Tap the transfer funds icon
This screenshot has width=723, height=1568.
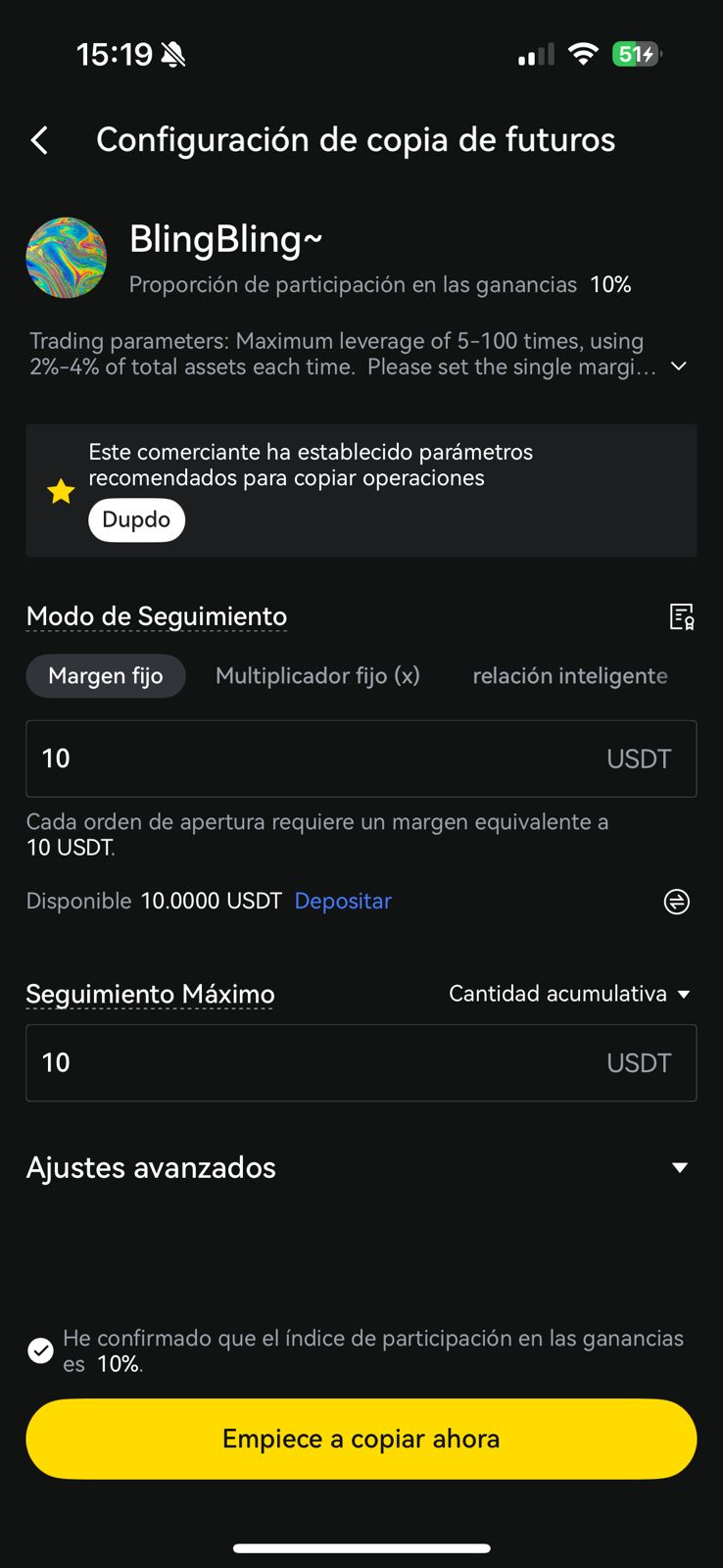click(x=676, y=902)
